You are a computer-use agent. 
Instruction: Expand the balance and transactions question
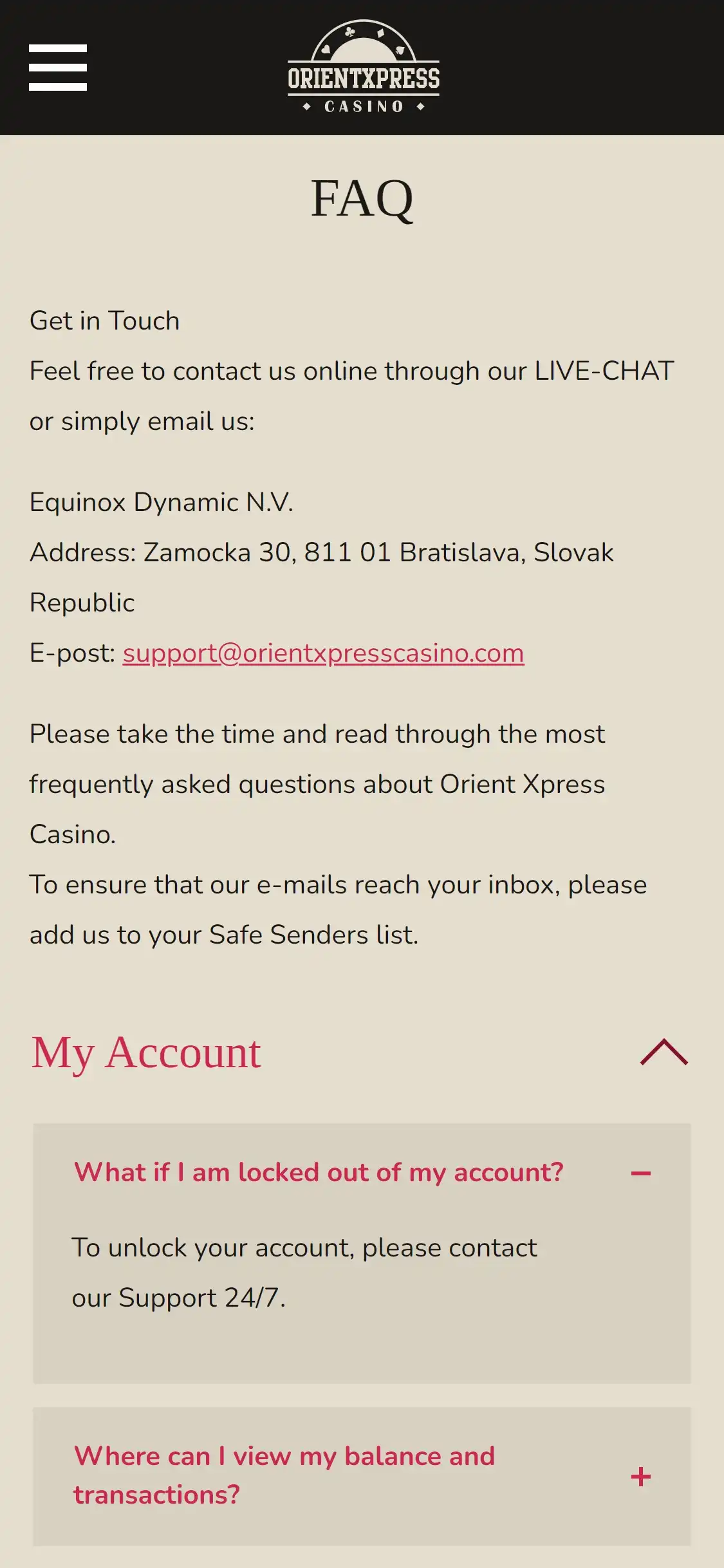[640, 1476]
